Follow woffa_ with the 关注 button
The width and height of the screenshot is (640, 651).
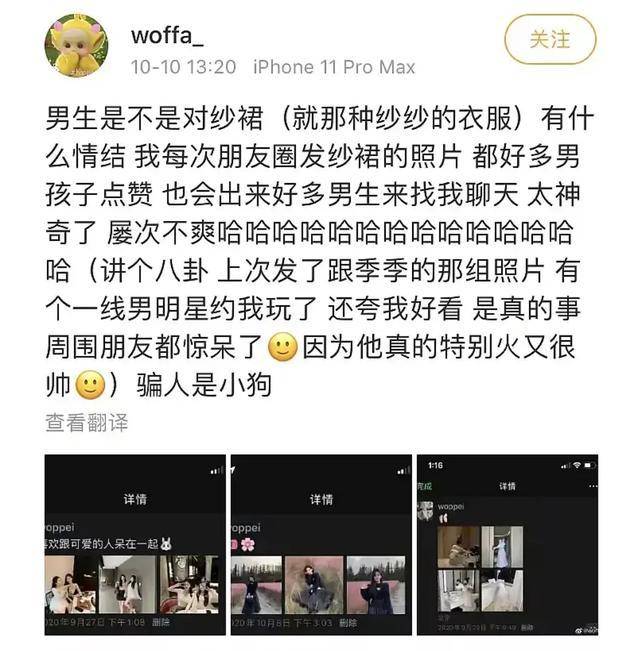click(549, 40)
